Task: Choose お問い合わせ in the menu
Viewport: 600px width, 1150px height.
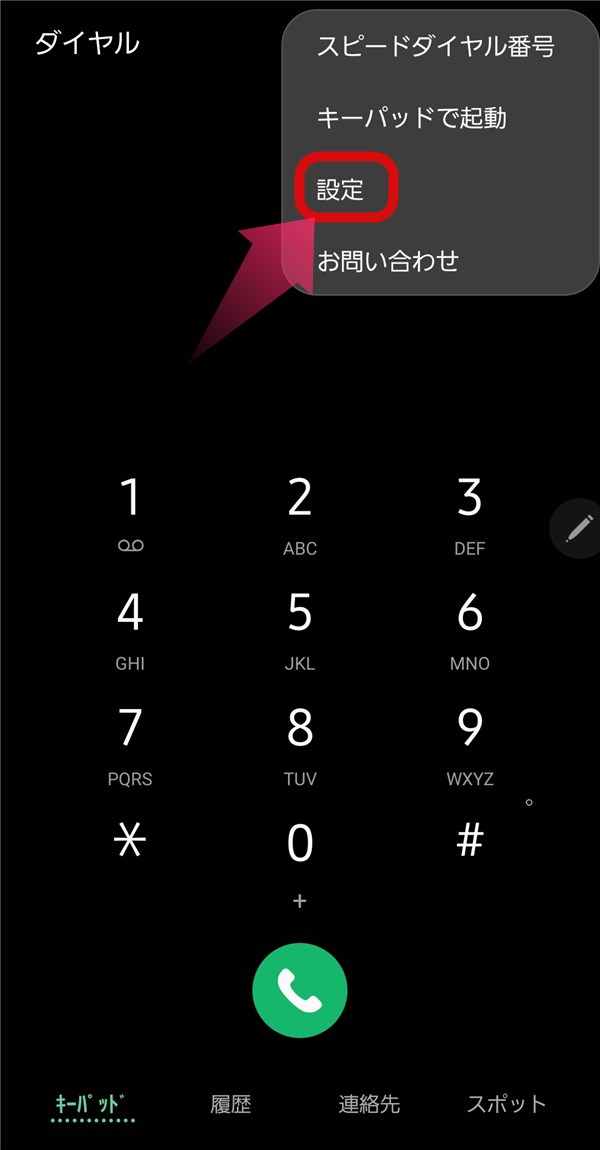Action: click(388, 261)
